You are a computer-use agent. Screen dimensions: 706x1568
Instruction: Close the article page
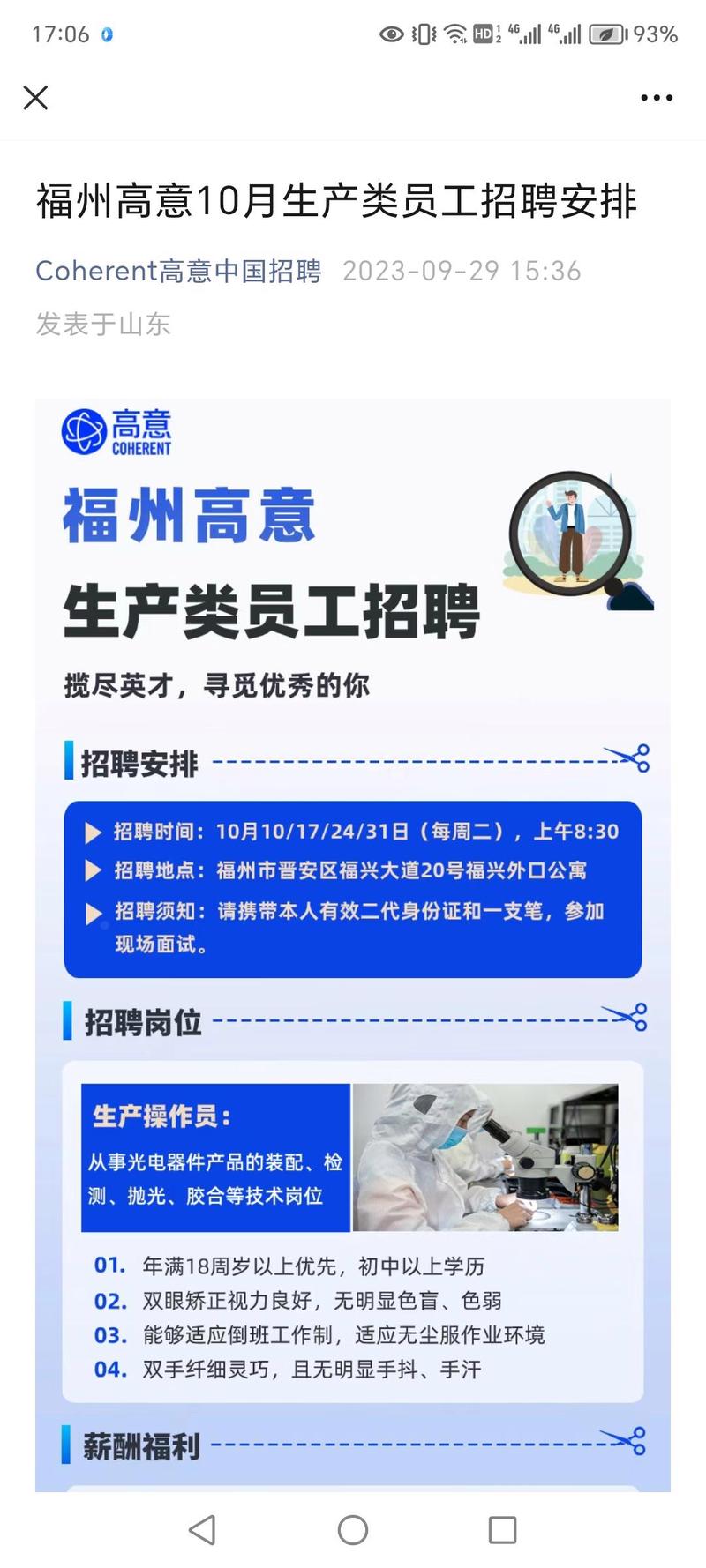click(x=35, y=97)
